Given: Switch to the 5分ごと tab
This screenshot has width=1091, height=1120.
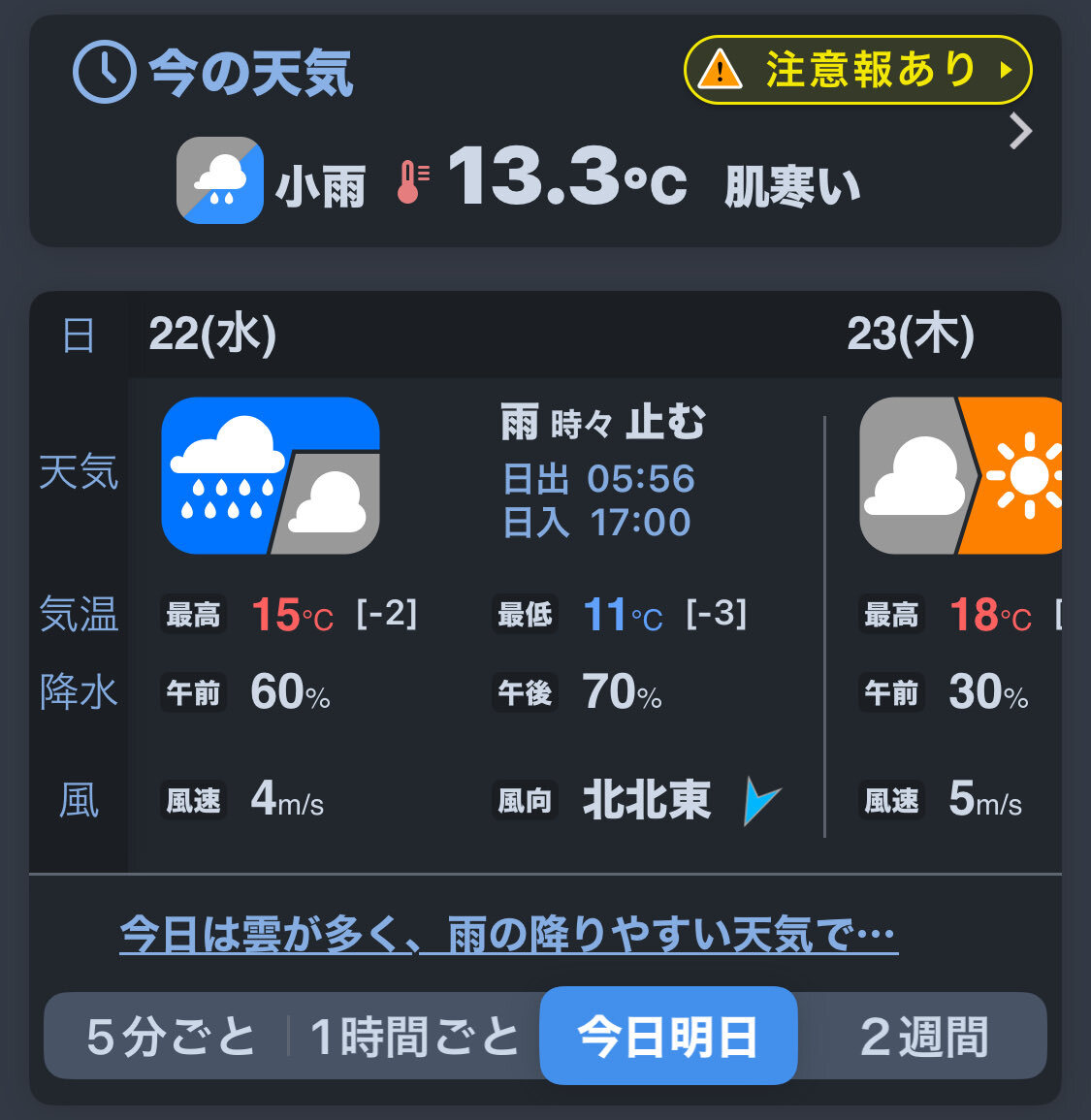Looking at the screenshot, I should pyautogui.click(x=171, y=1037).
